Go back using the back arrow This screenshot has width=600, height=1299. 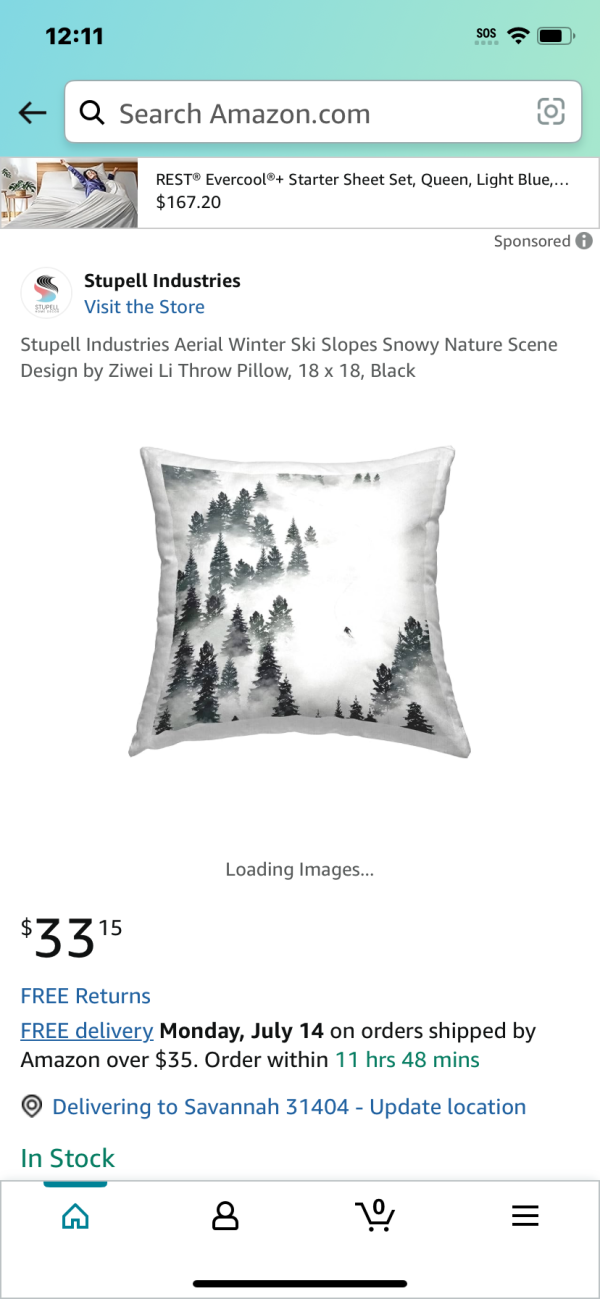coord(33,113)
